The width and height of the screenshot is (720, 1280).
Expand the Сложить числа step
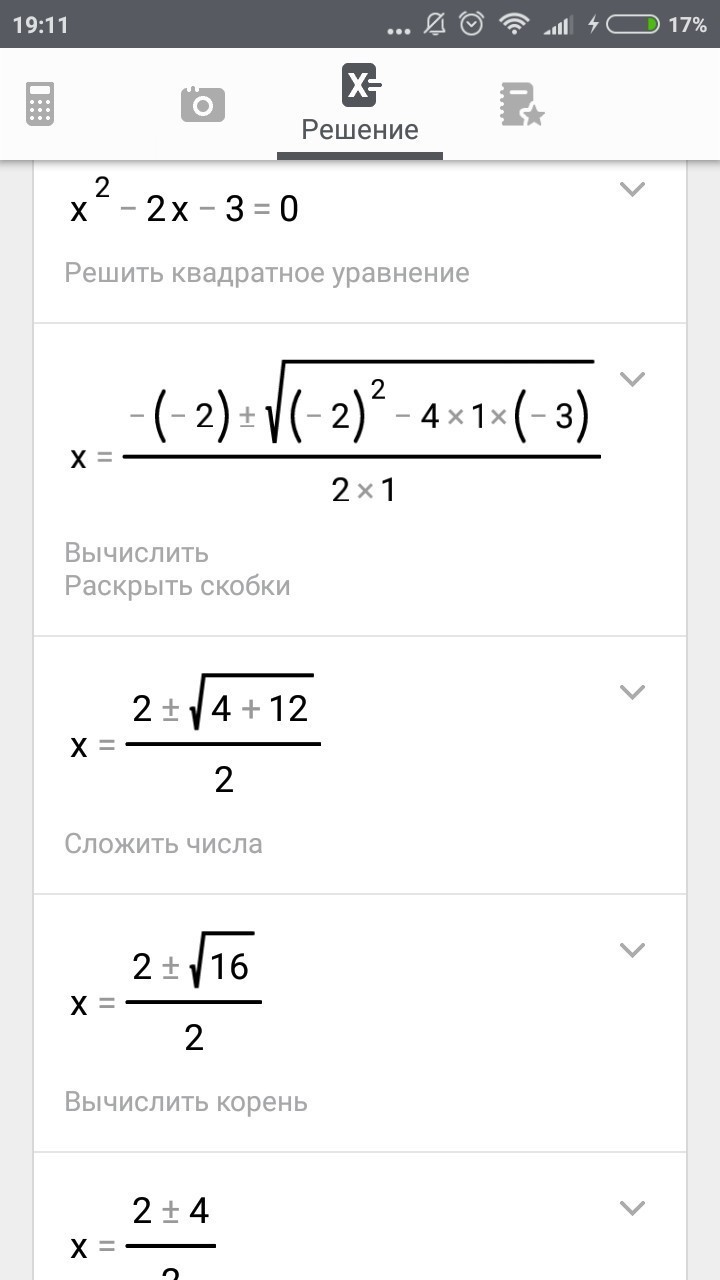(632, 692)
